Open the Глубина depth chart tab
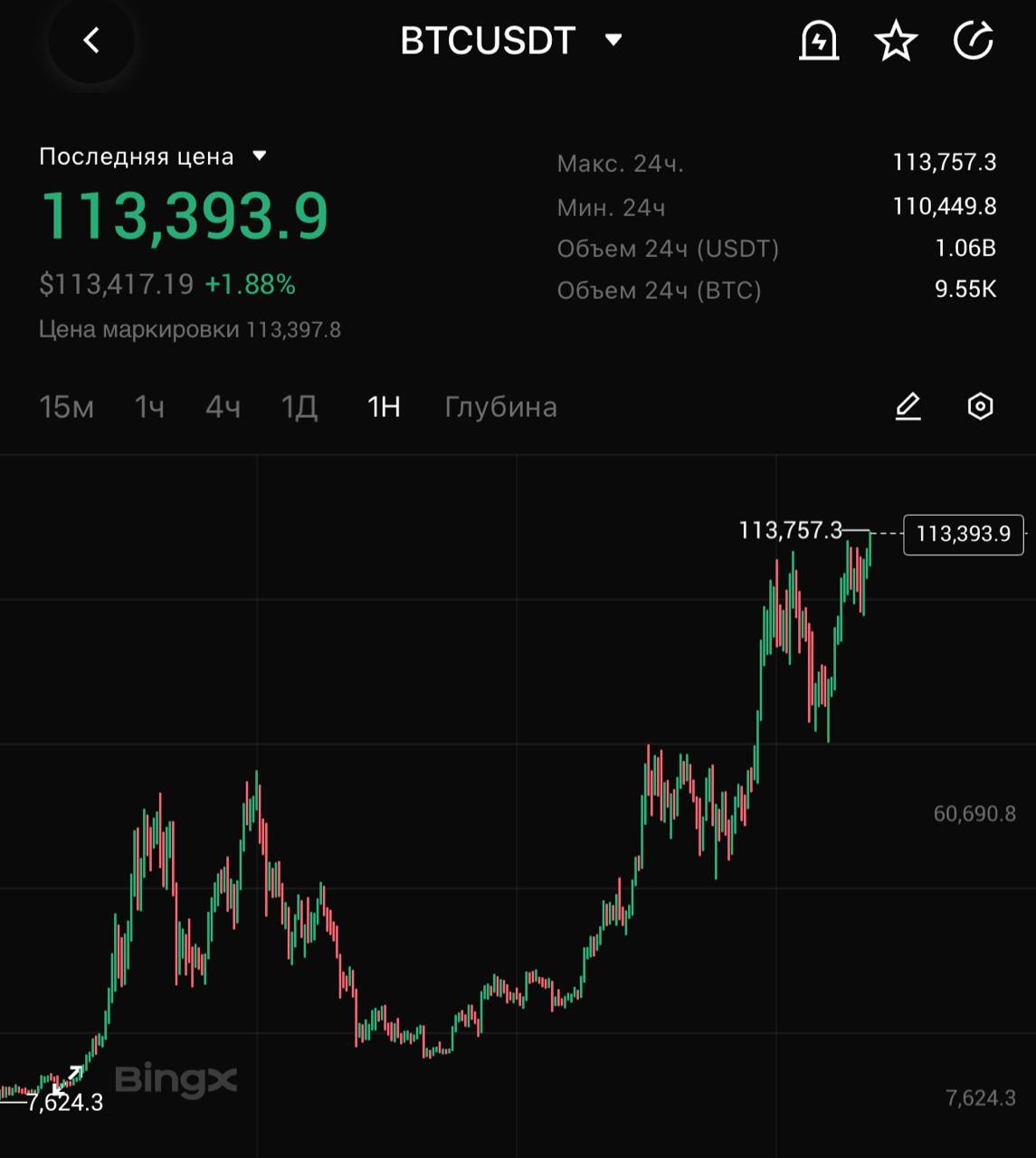 click(x=500, y=407)
